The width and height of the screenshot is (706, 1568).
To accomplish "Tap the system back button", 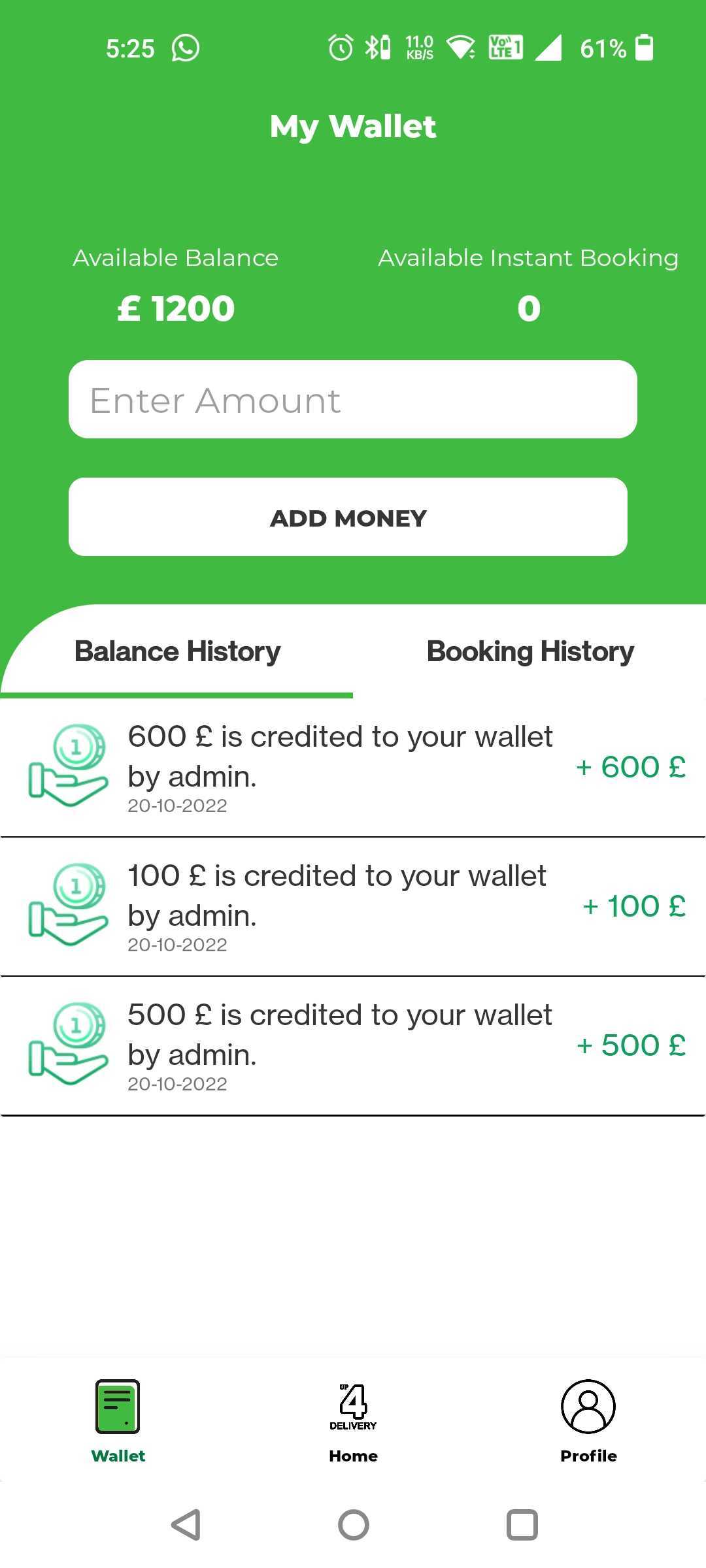I will pos(186,1525).
